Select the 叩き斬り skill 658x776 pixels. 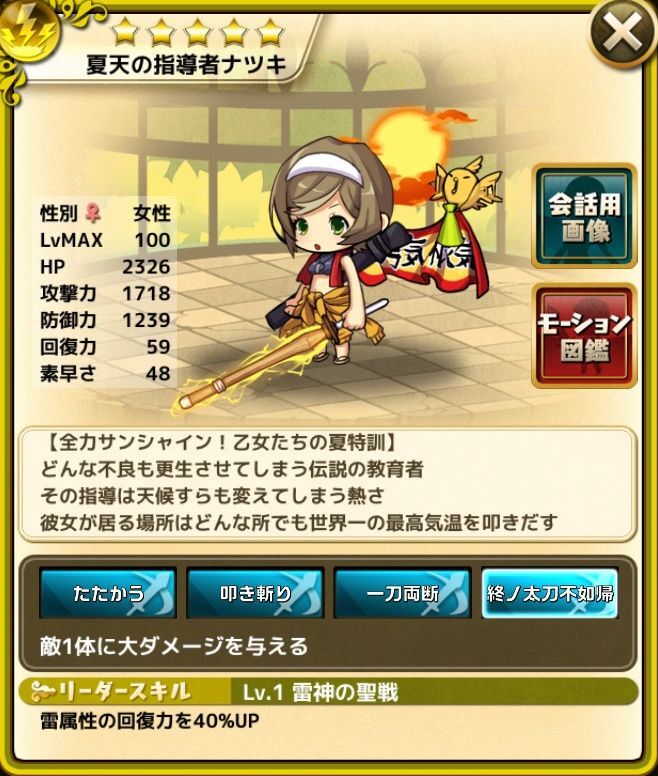pos(255,594)
